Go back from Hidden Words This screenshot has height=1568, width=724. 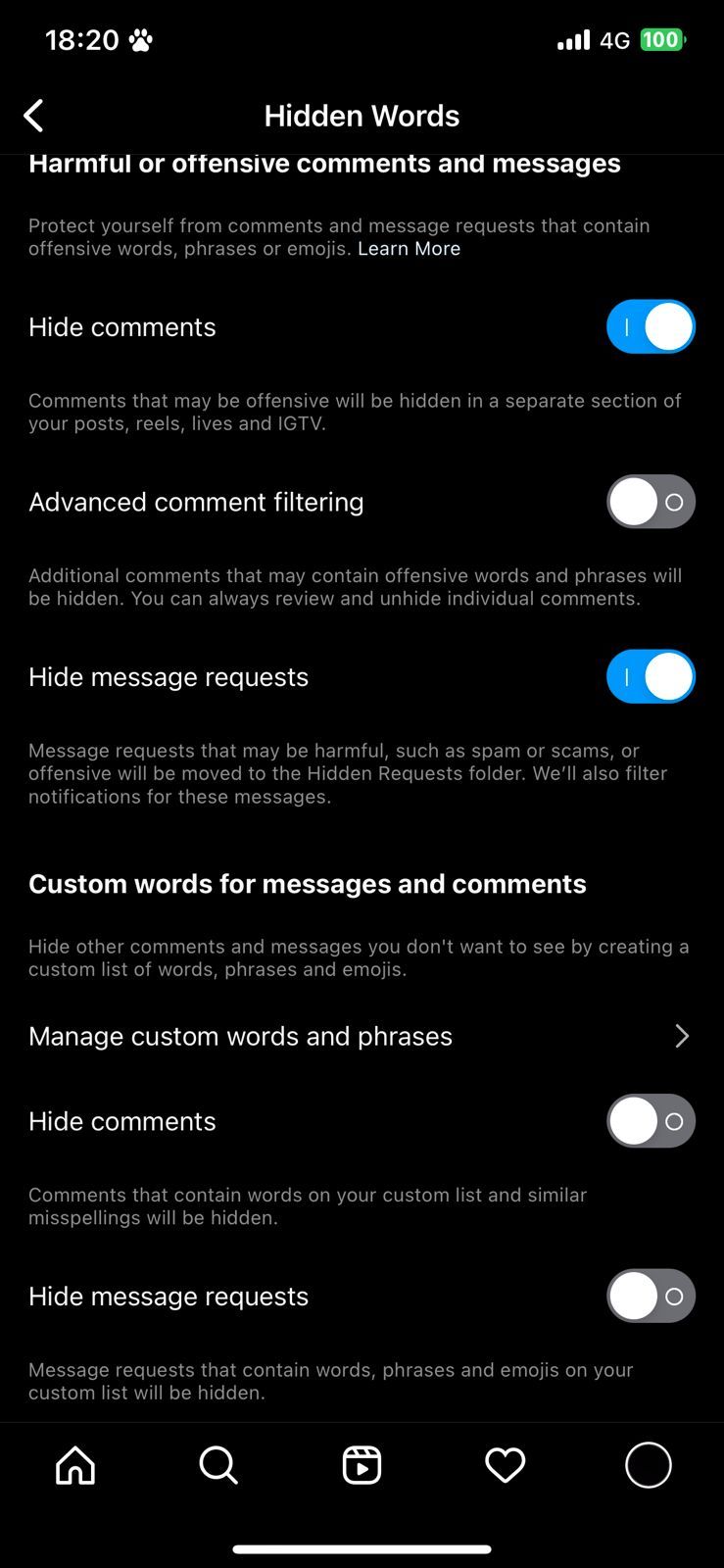[x=34, y=116]
